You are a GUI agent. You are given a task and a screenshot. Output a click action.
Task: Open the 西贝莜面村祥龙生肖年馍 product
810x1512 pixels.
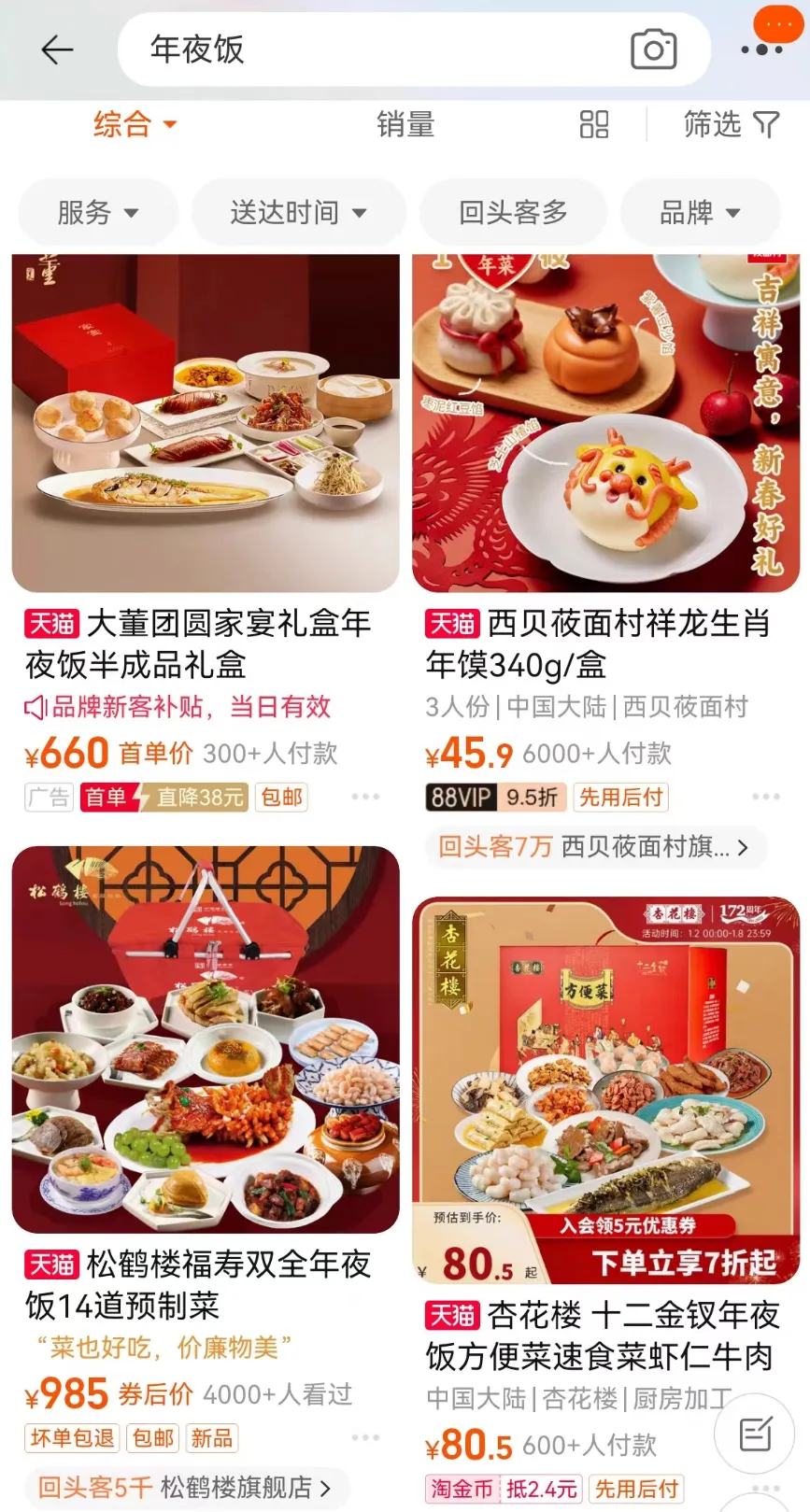(x=605, y=425)
